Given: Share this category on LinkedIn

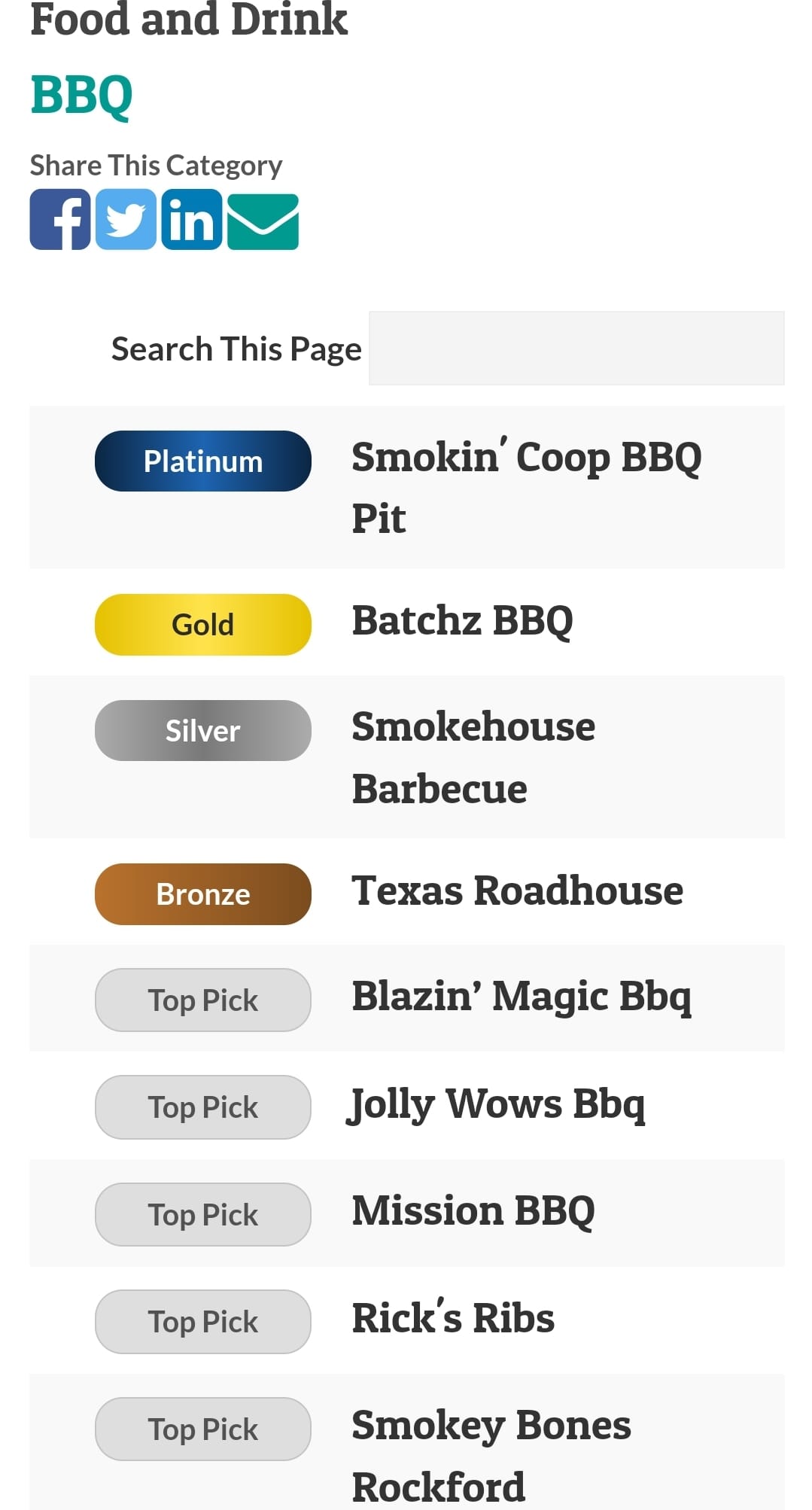Looking at the screenshot, I should point(192,219).
